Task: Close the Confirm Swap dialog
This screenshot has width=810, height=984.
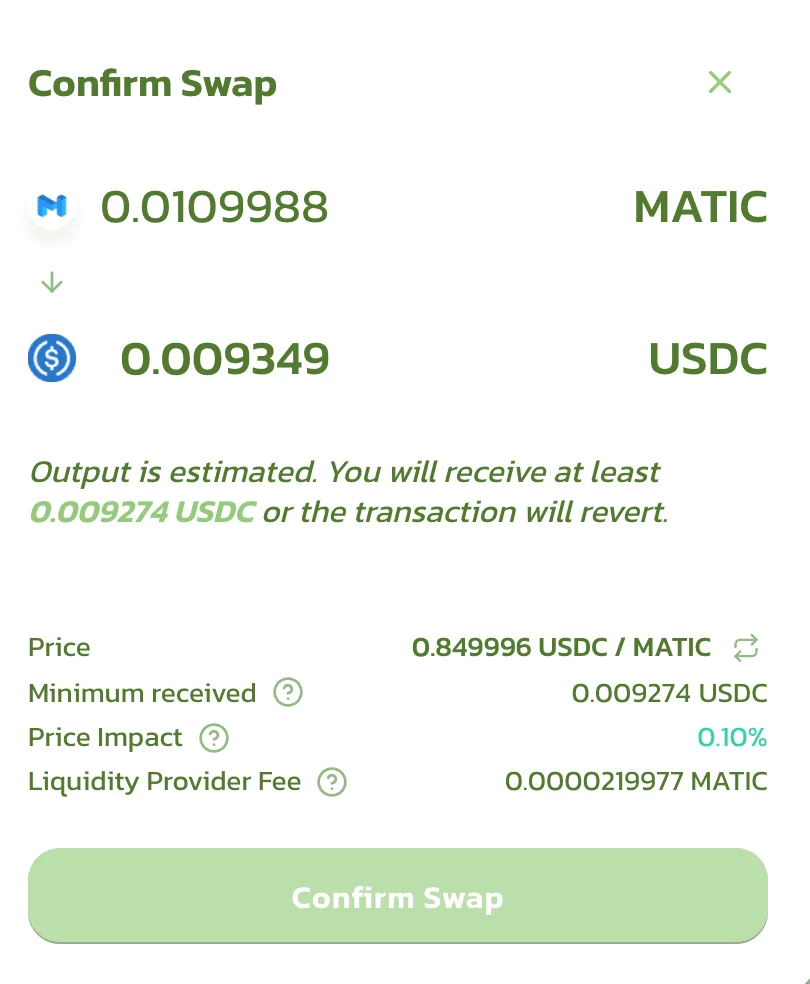Action: point(720,83)
